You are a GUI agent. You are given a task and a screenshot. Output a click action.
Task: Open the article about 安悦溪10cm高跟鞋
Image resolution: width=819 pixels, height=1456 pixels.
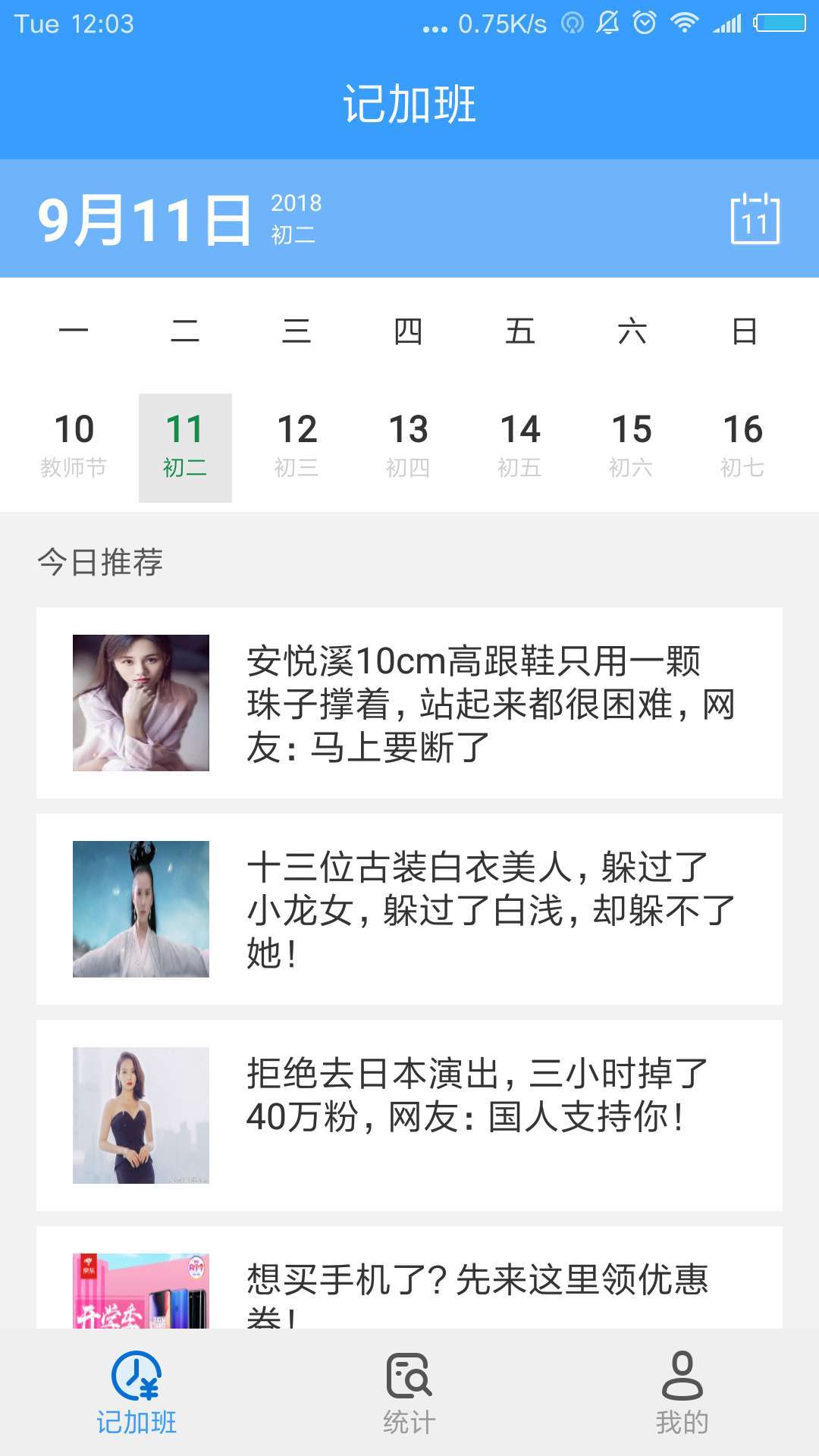pos(409,703)
